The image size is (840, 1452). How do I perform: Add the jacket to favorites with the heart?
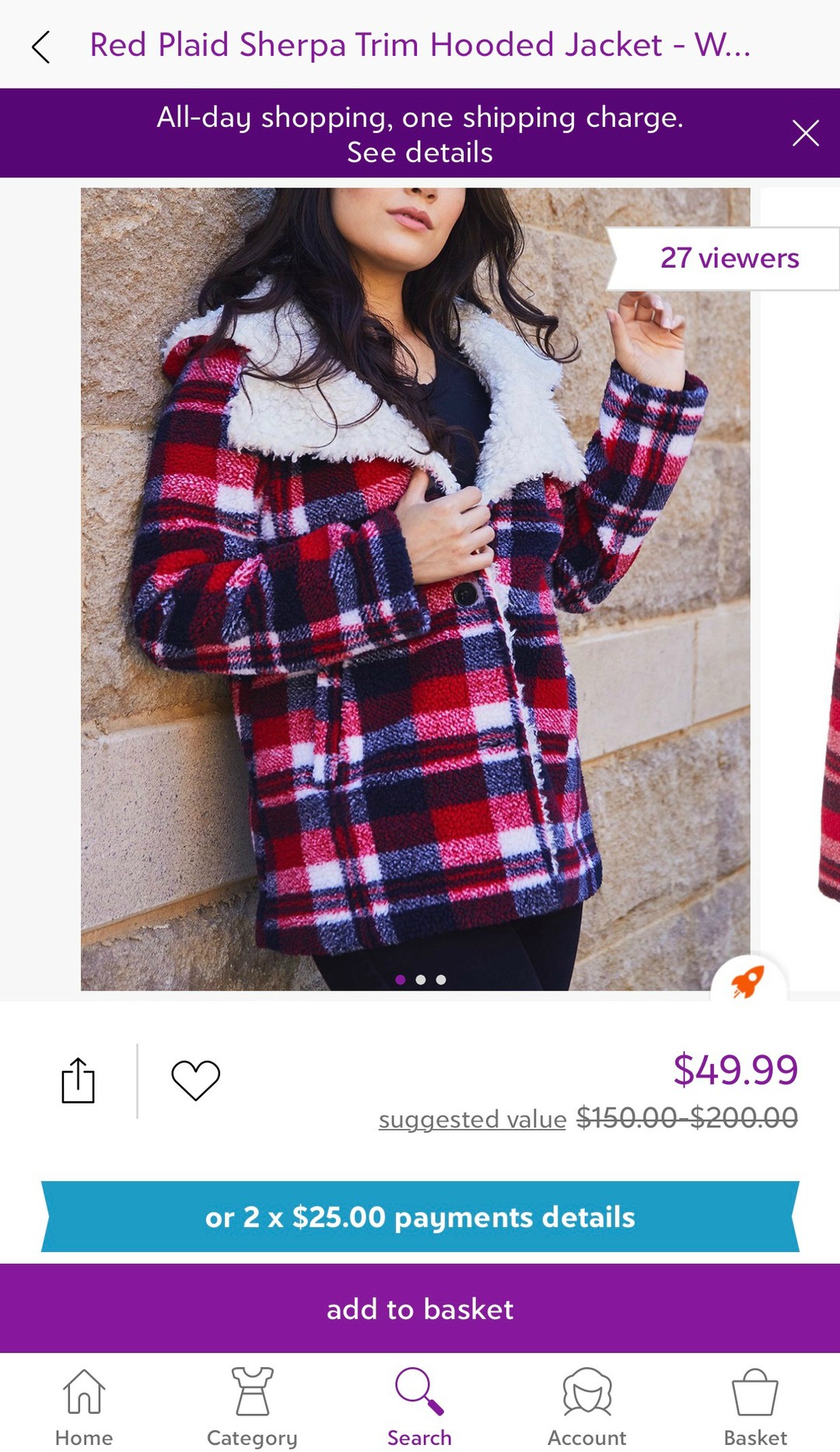[195, 1080]
